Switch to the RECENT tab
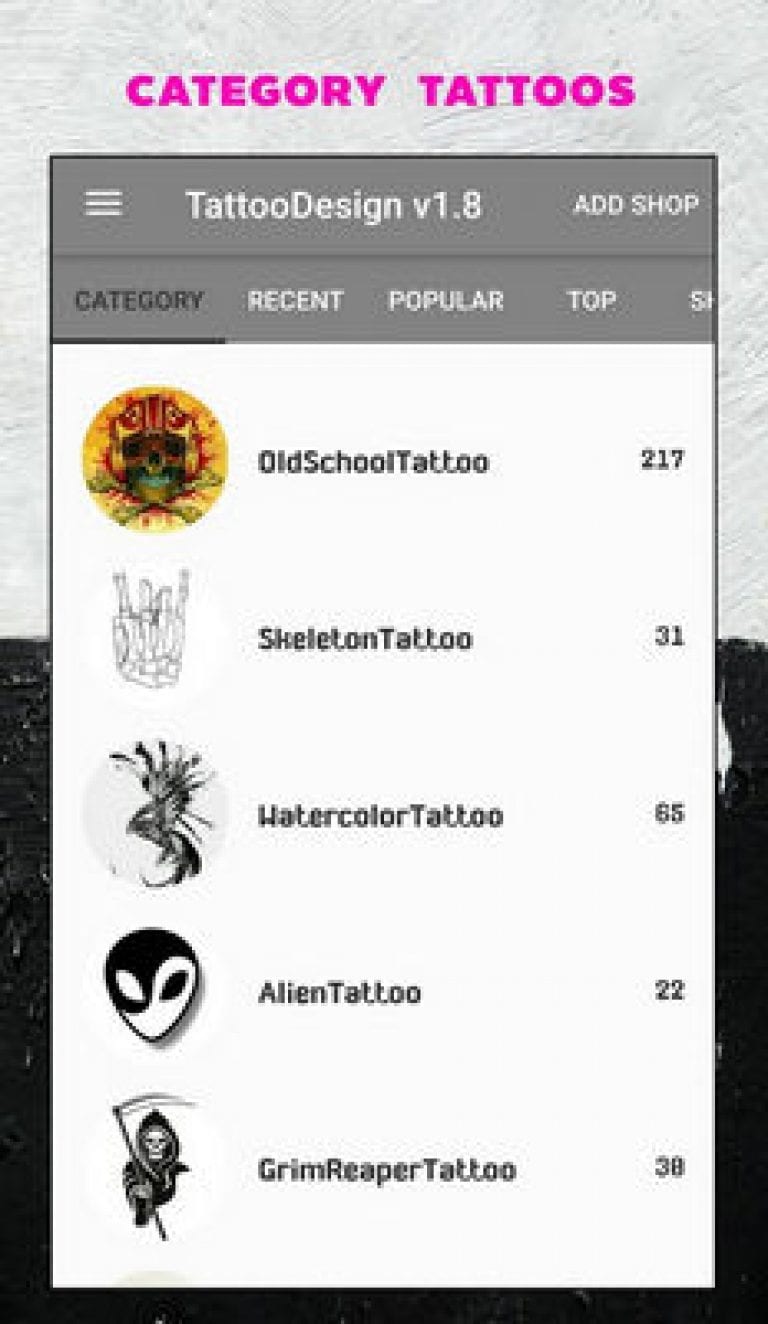 click(296, 300)
